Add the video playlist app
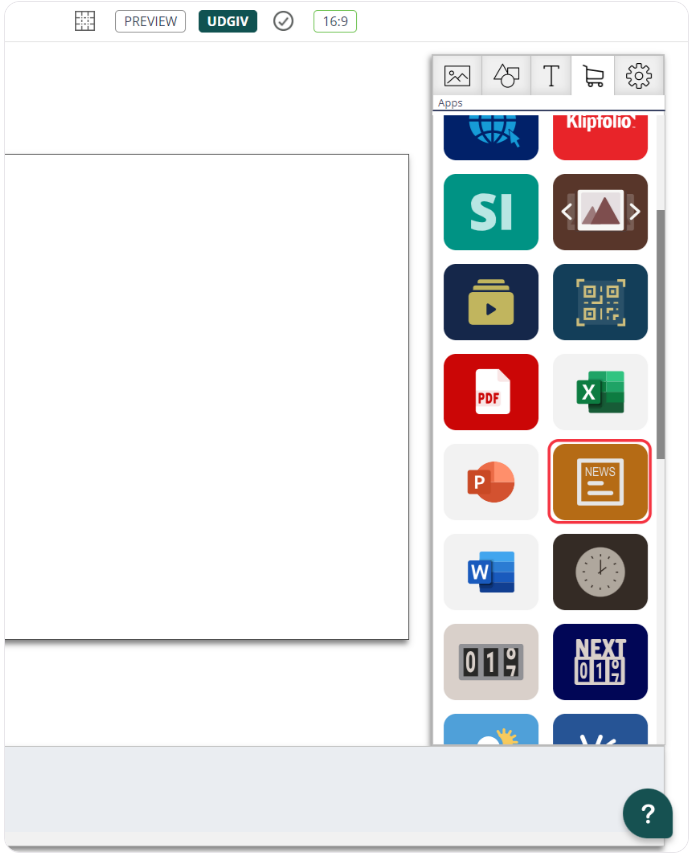The width and height of the screenshot is (696, 864). 491,302
